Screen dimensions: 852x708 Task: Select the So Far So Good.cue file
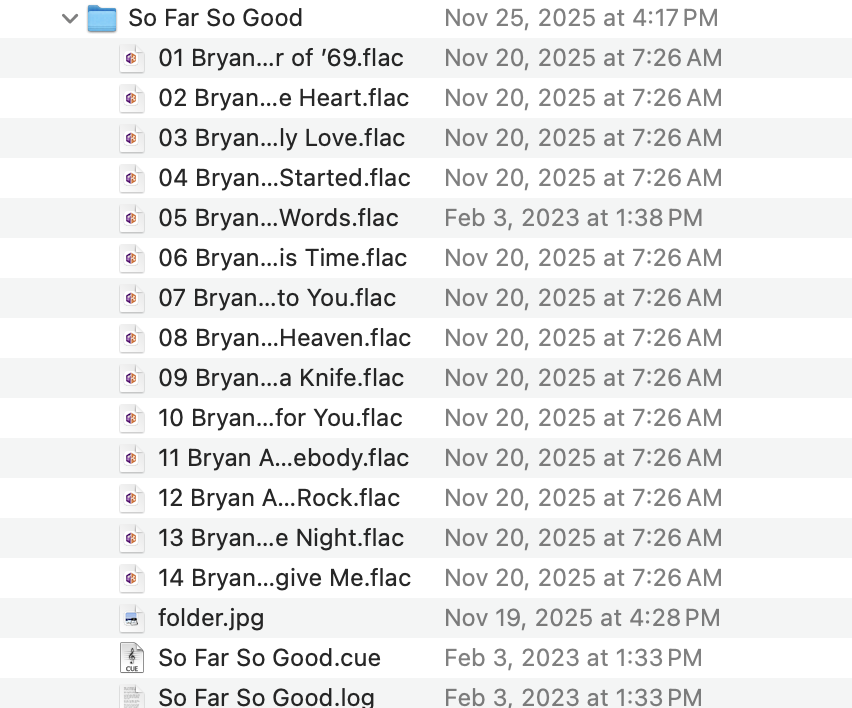[x=269, y=658]
